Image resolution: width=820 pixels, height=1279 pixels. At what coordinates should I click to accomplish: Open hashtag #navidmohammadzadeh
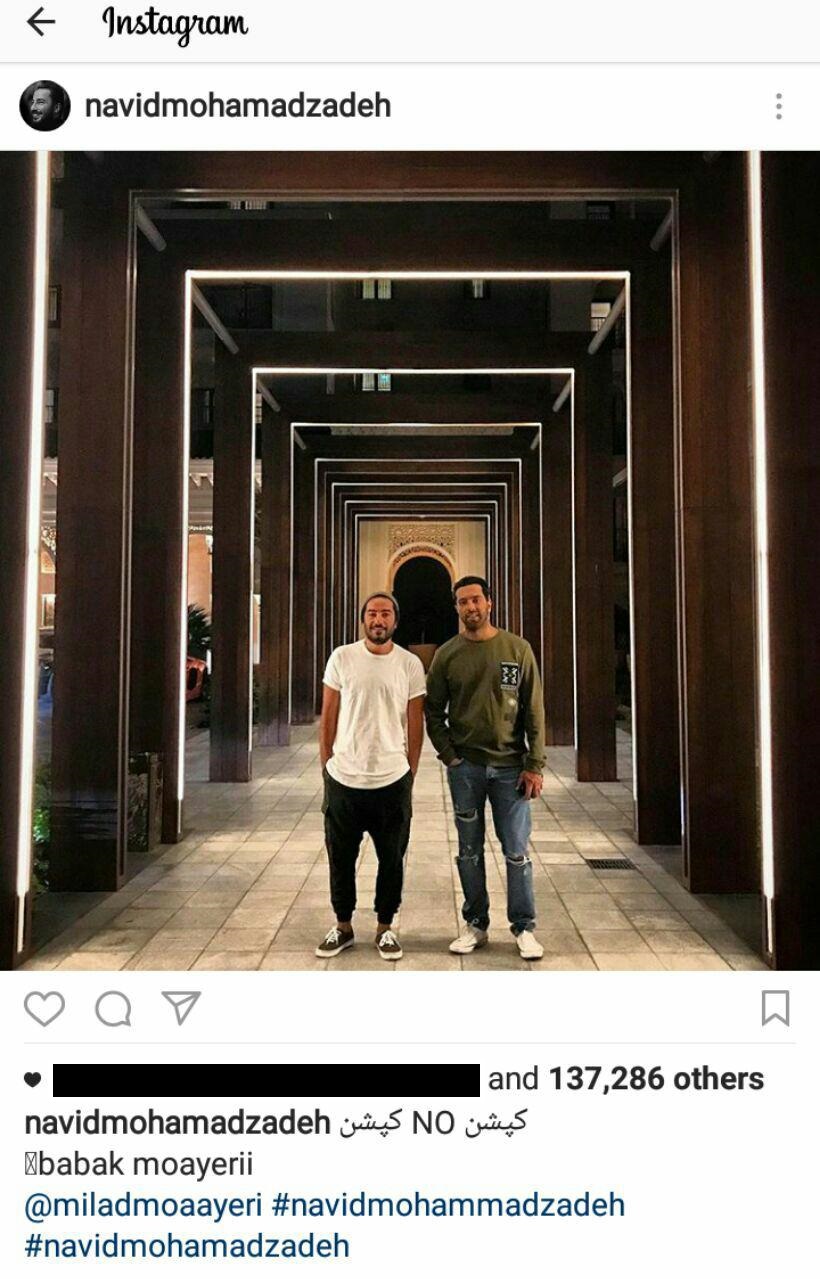coord(448,1205)
